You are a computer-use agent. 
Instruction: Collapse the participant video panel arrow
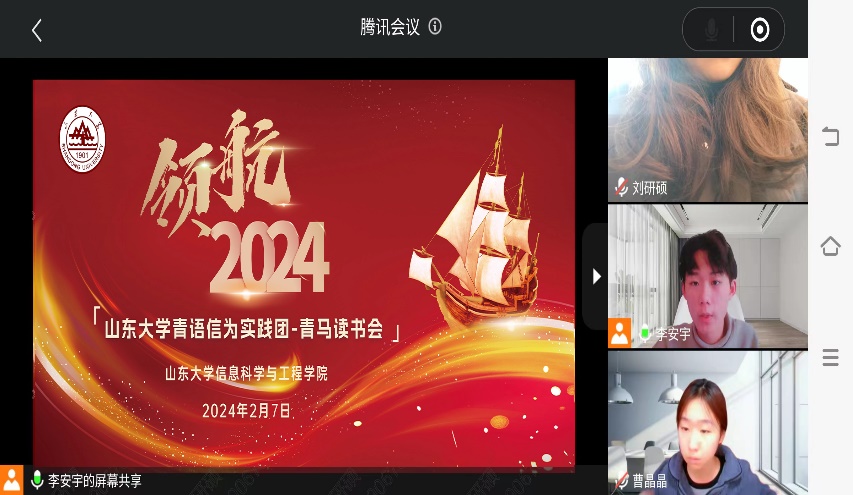(x=596, y=276)
